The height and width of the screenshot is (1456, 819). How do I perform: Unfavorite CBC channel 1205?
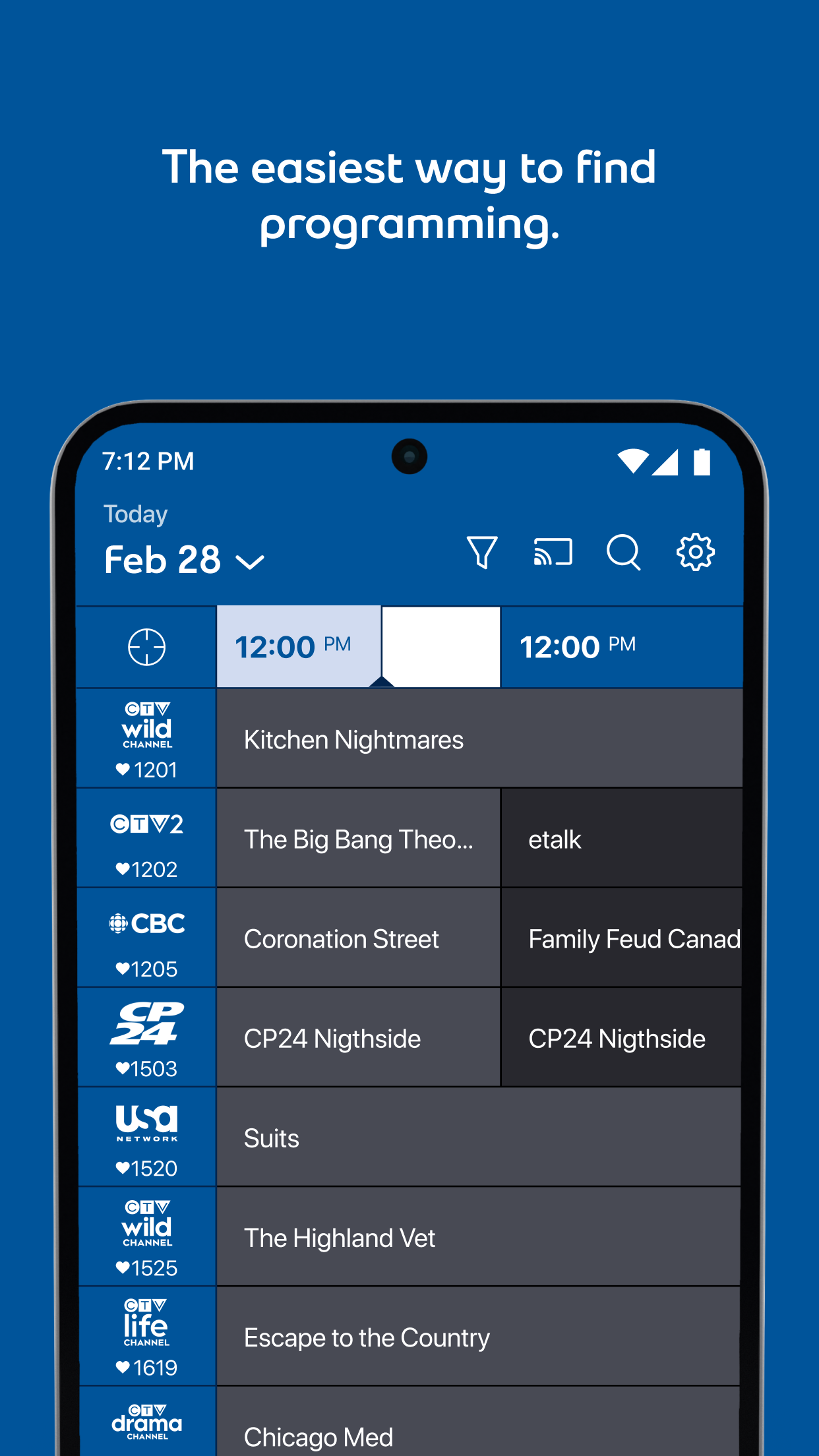123,969
